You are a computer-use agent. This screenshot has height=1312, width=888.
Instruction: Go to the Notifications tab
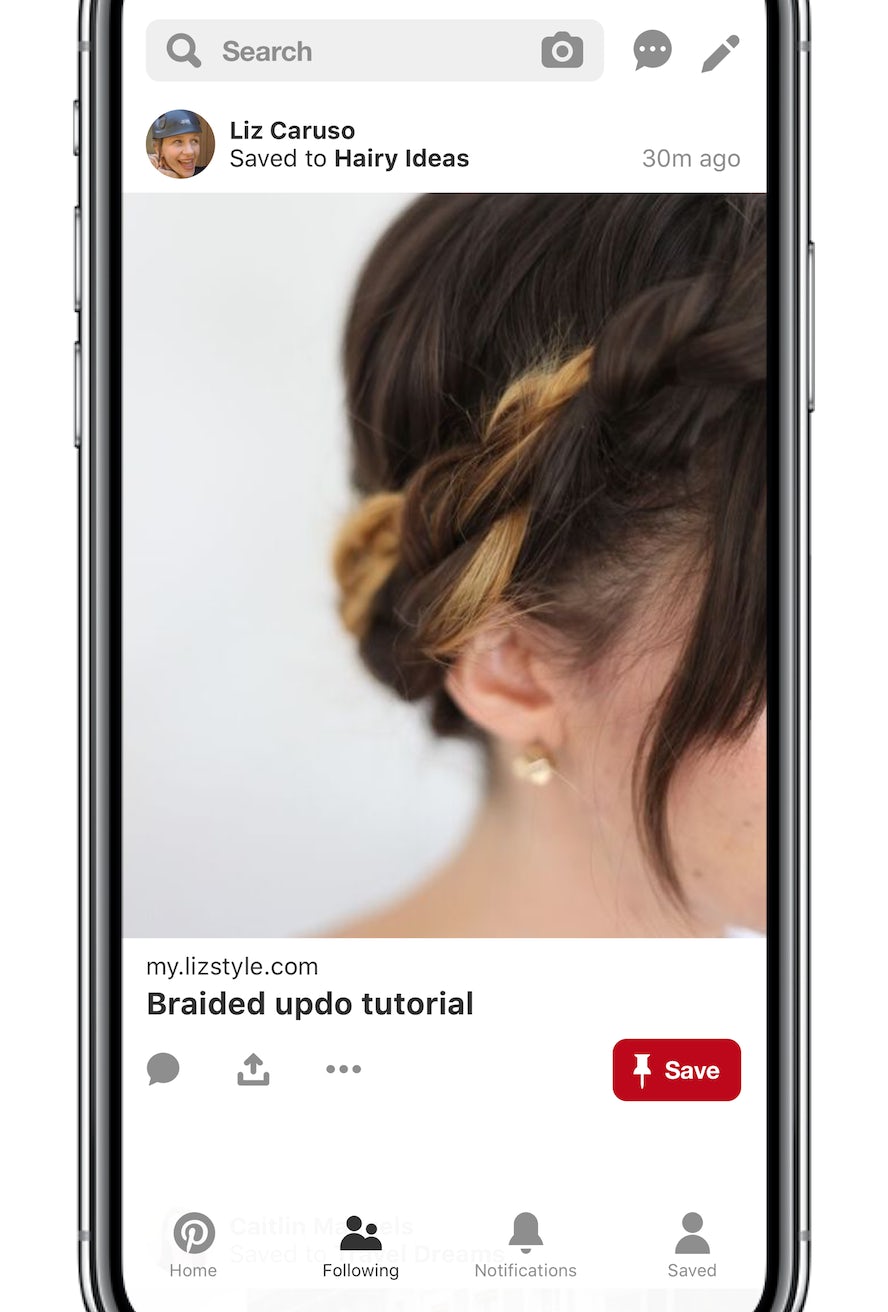525,1245
